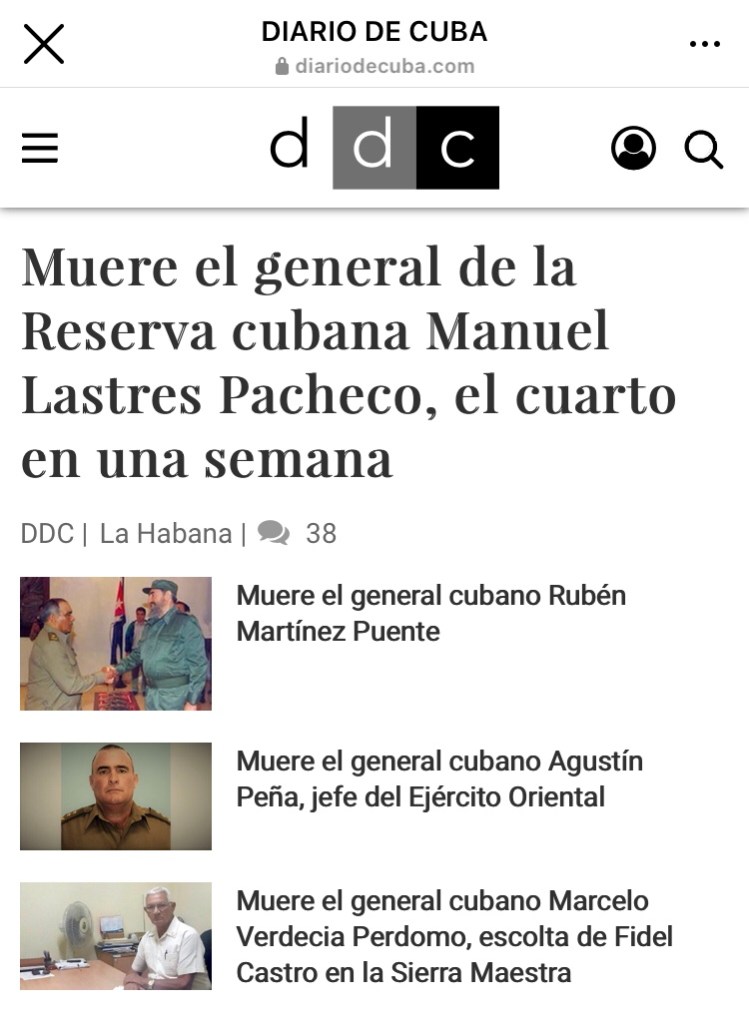View the 38 comments
Image resolution: width=749 pixels, height=1024 pixels.
tap(298, 533)
